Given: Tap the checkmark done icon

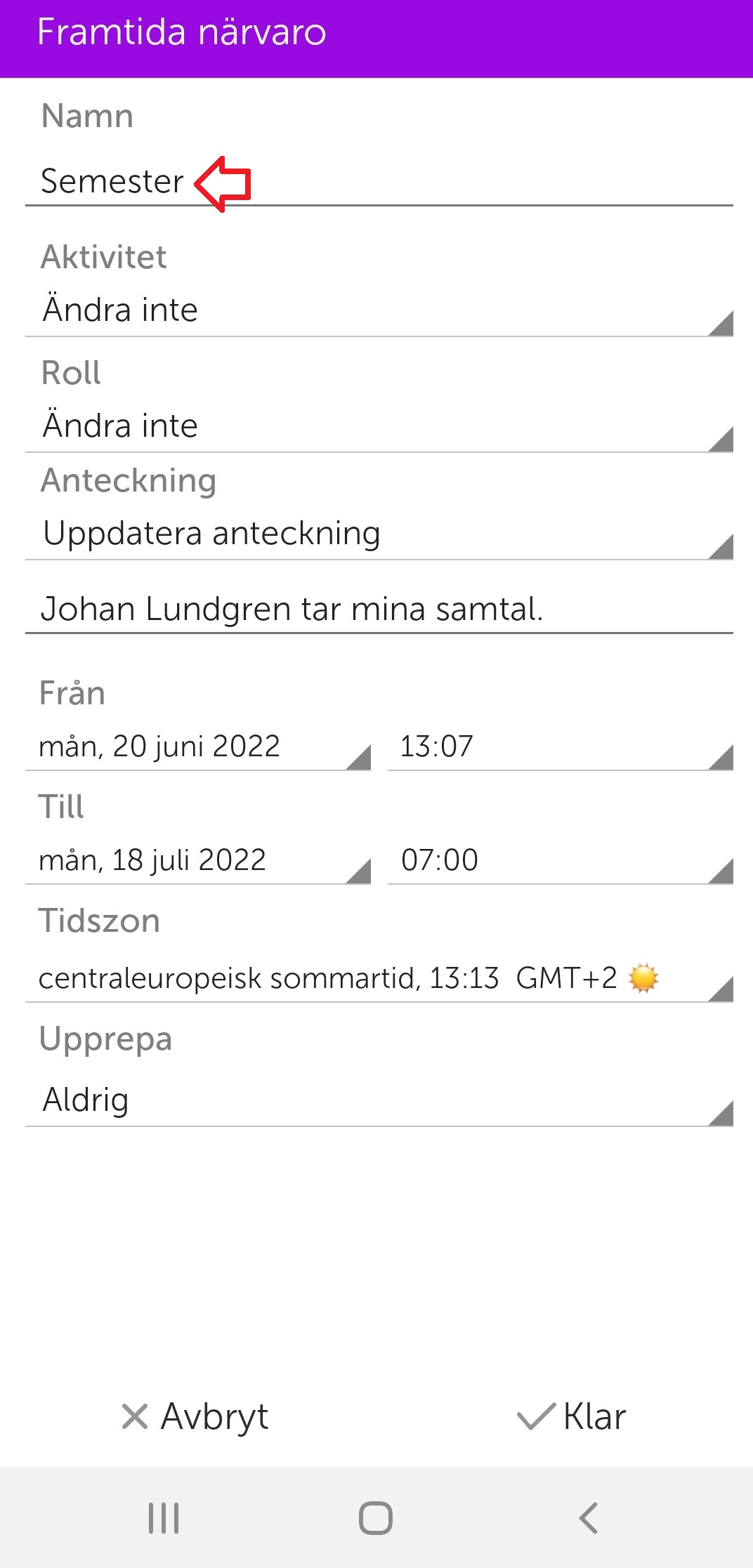Looking at the screenshot, I should click(x=537, y=1417).
